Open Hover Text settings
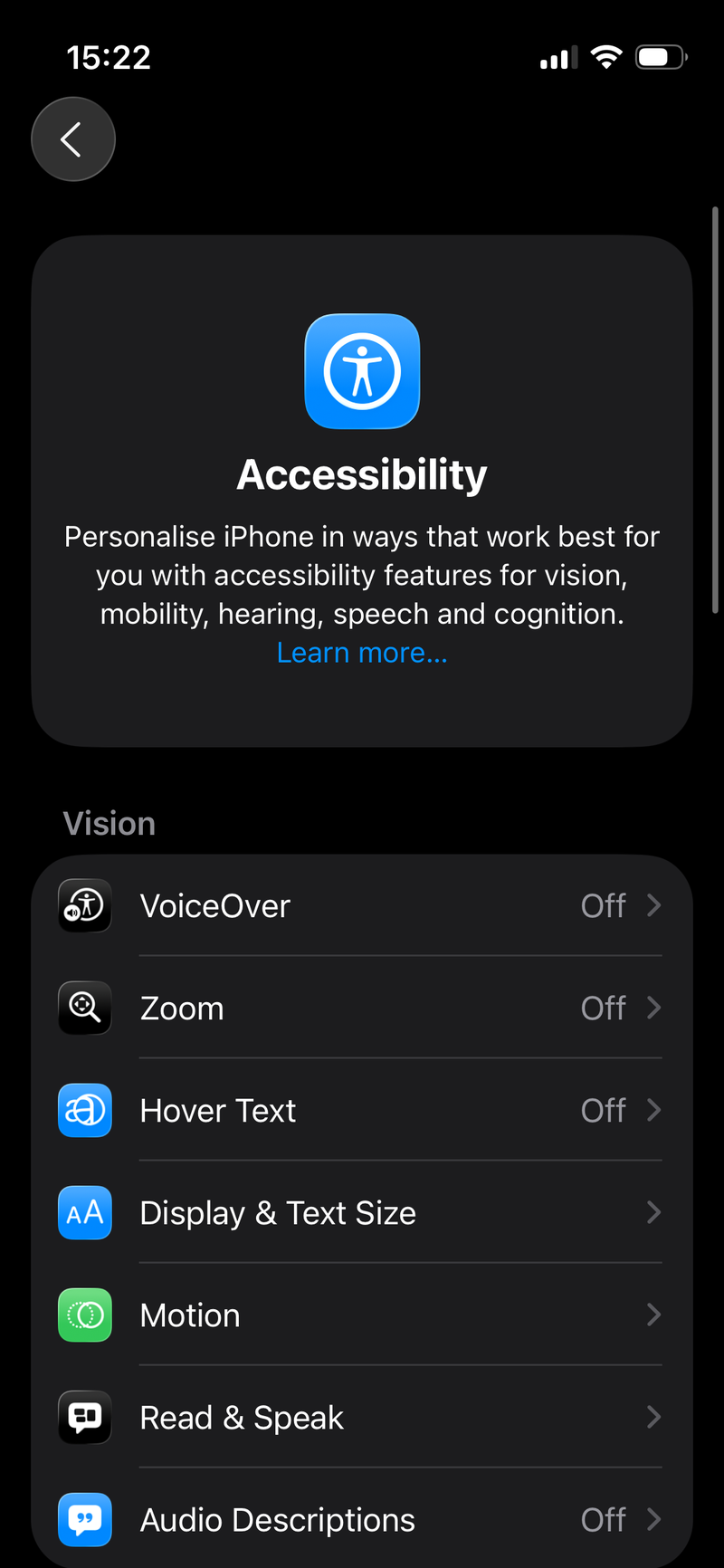 (x=362, y=1110)
